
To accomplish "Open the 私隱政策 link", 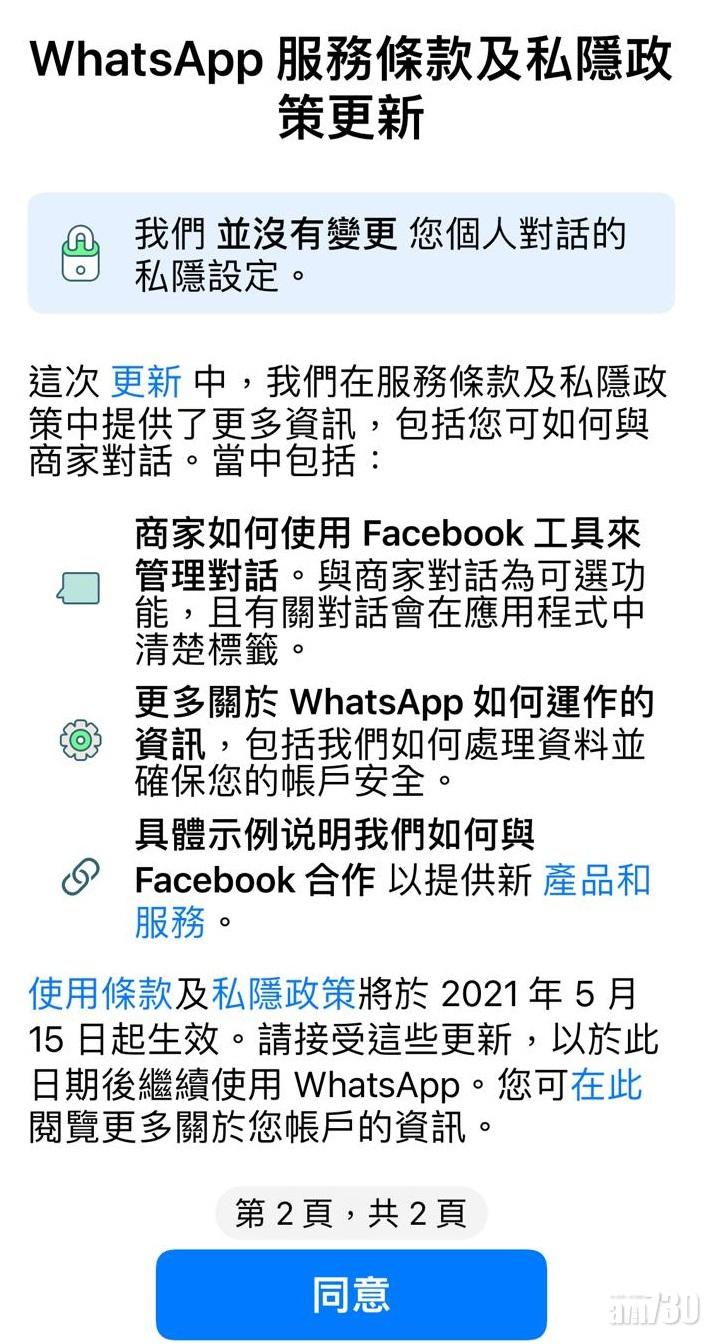I will coord(284,995).
